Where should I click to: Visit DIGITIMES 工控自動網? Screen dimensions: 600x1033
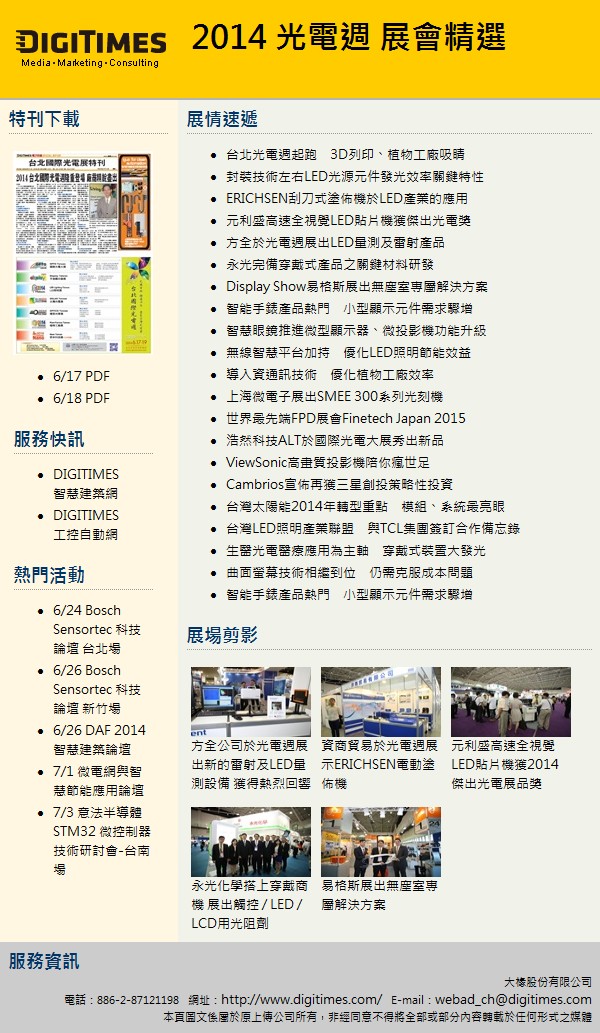pos(86,524)
